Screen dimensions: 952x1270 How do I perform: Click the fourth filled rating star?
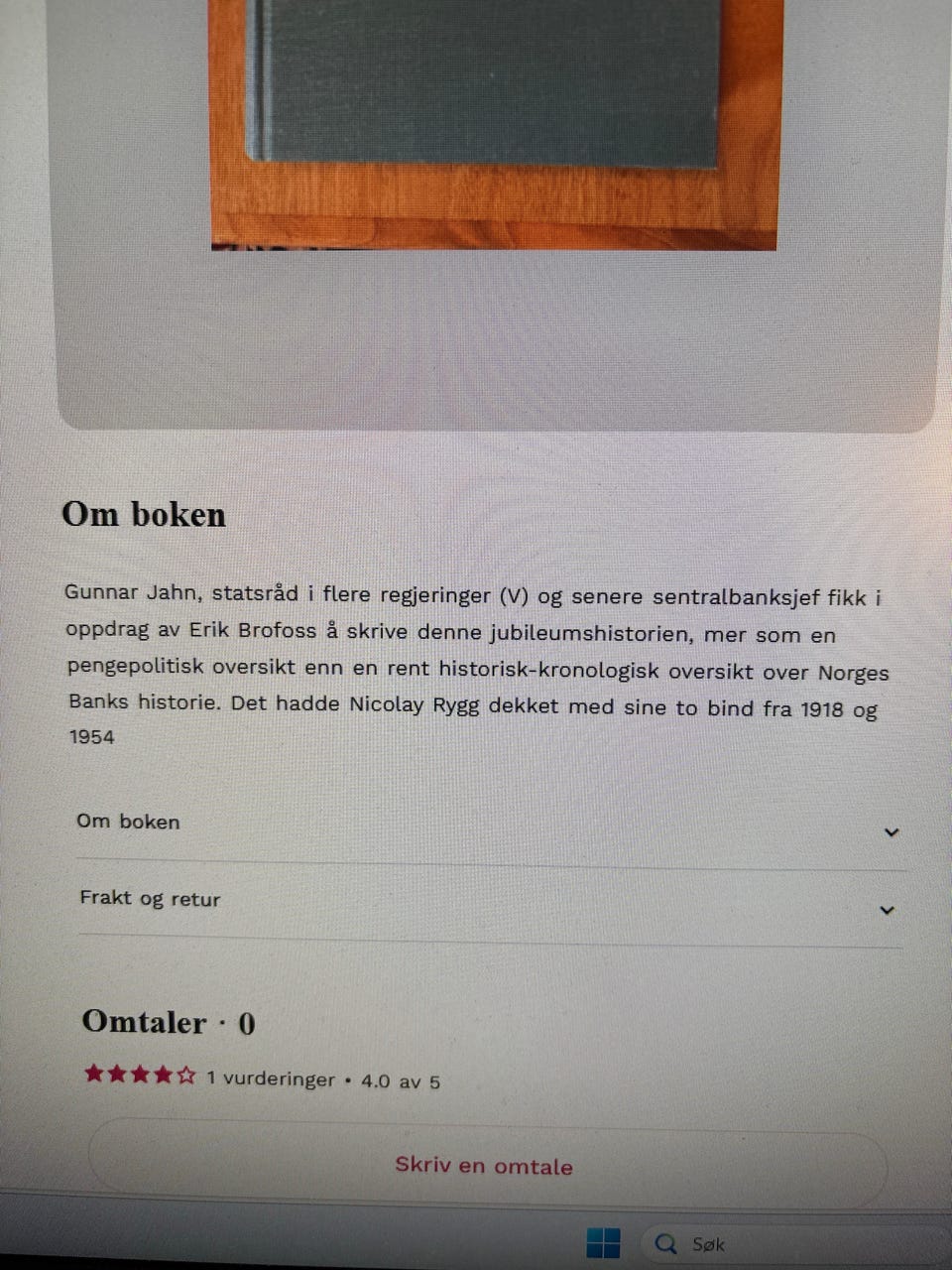(162, 1074)
